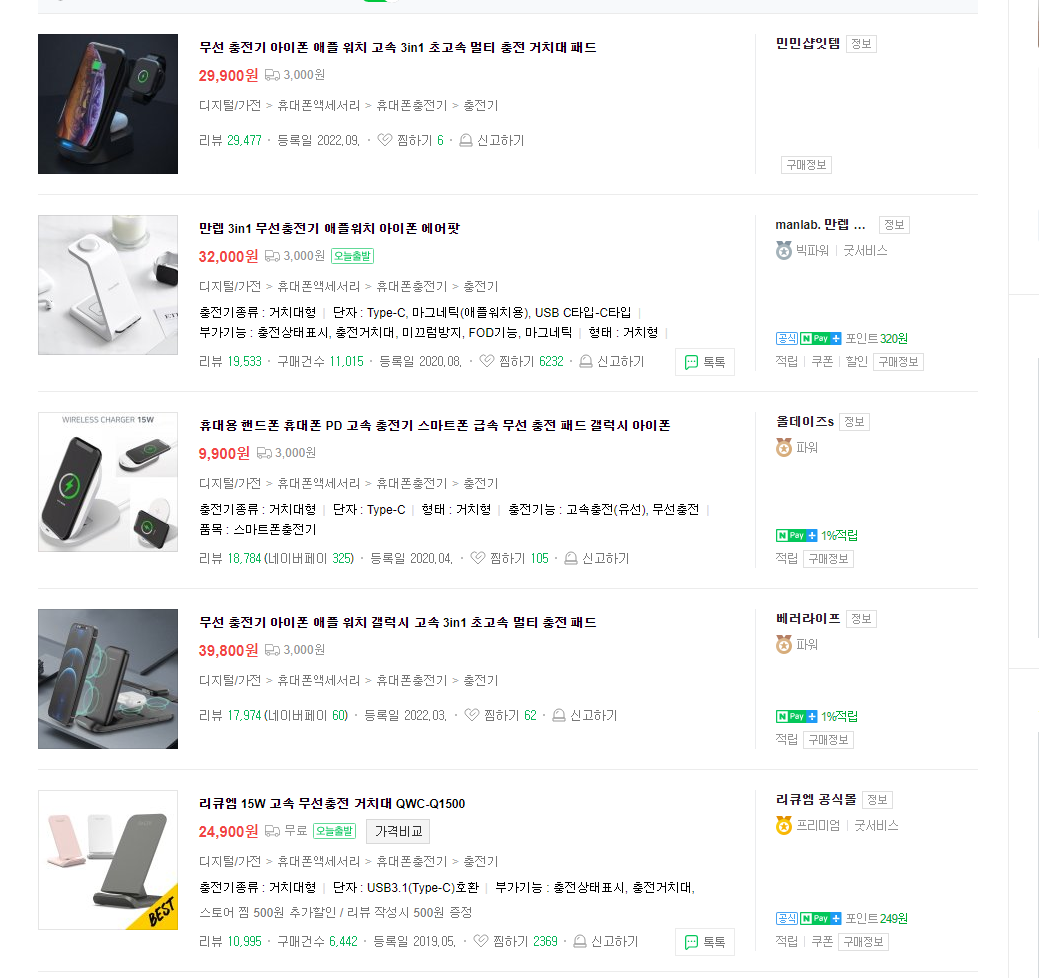The height and width of the screenshot is (978, 1039).
Task: Open the 톡톡 chat for the 만랩 product
Action: pyautogui.click(x=704, y=362)
